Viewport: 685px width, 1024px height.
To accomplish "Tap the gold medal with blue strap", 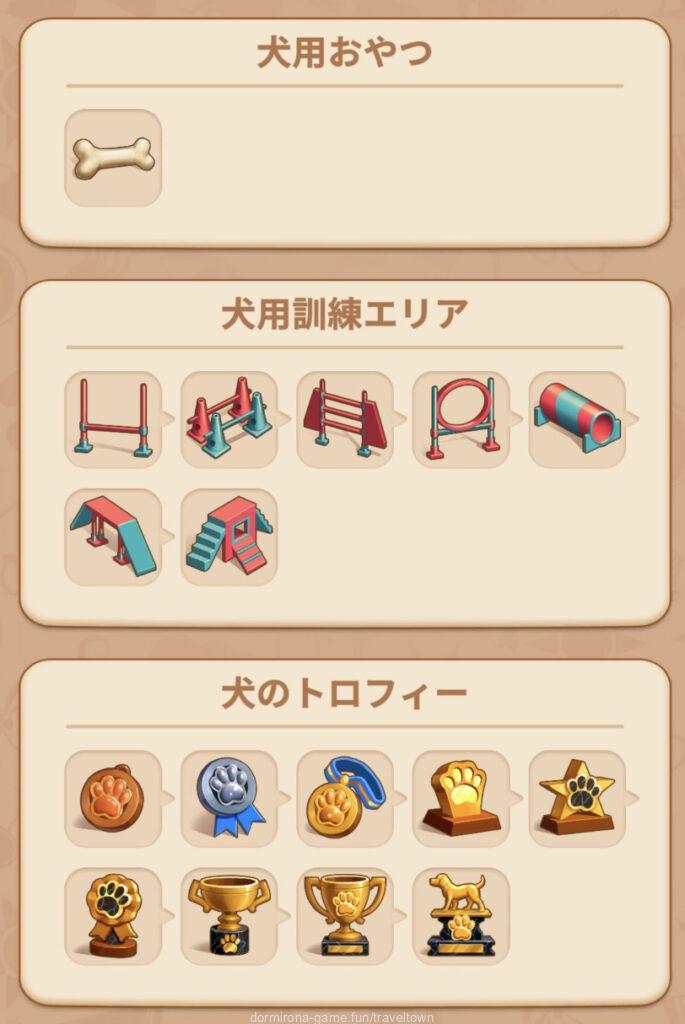I will 345,799.
